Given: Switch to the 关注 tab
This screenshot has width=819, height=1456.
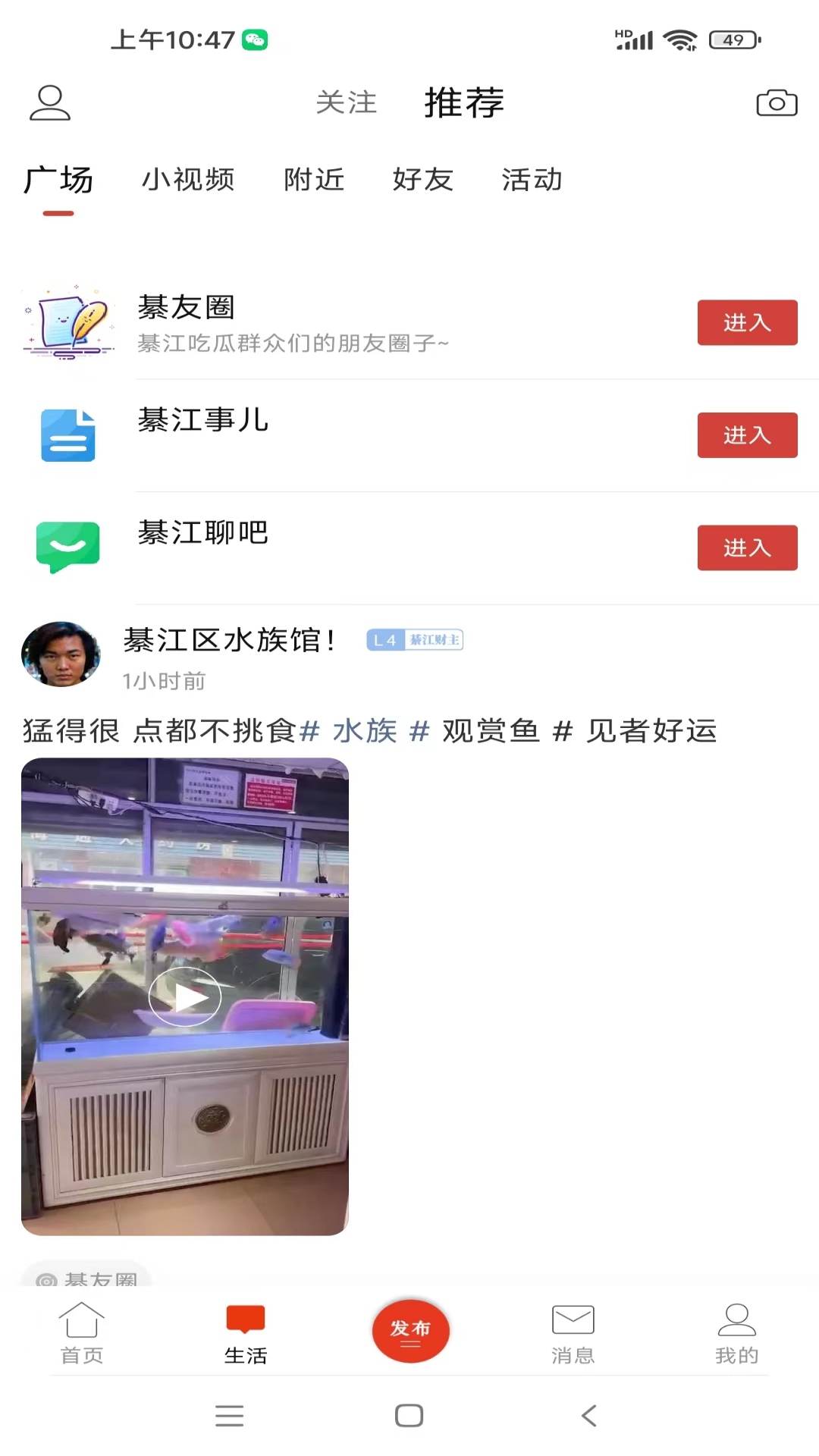Looking at the screenshot, I should coord(346,103).
